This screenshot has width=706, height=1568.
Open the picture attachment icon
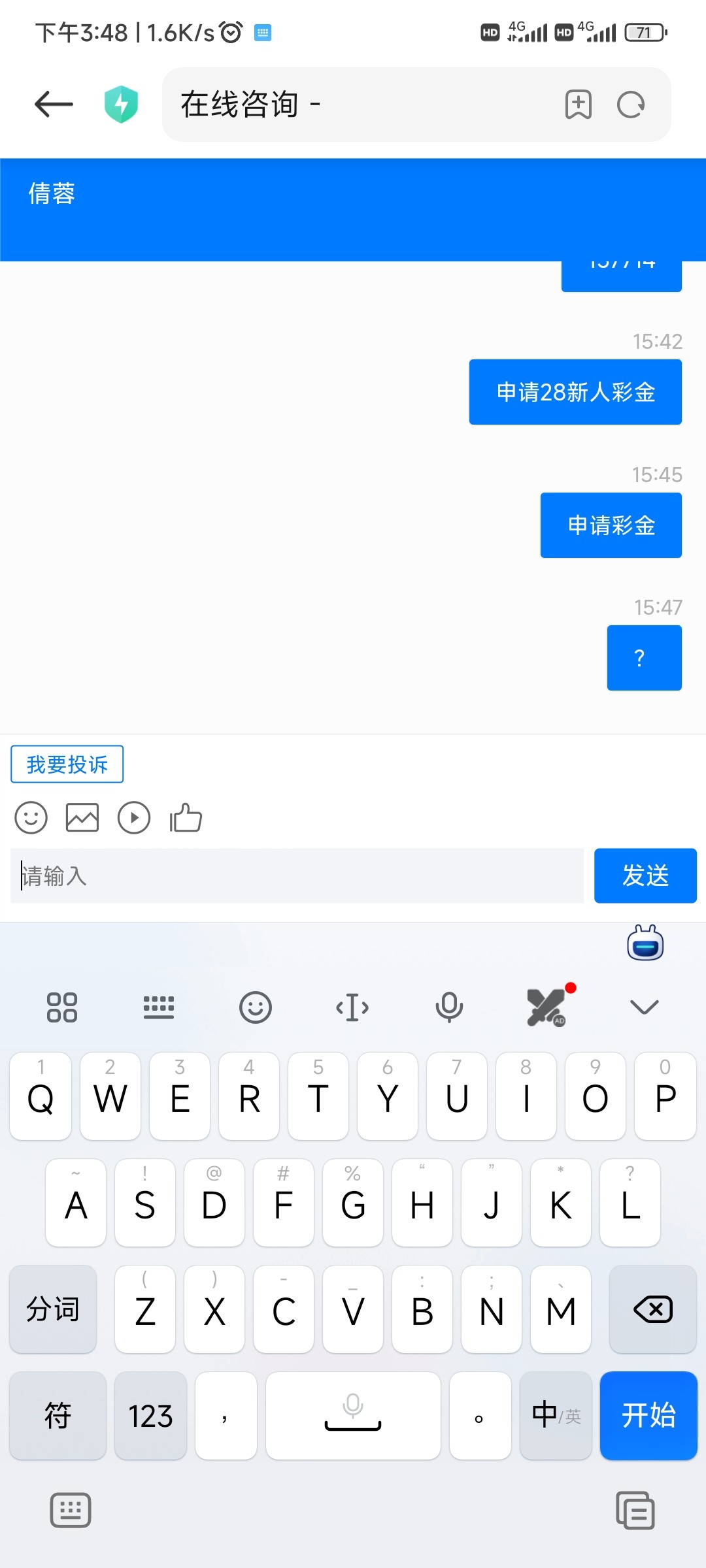(82, 817)
